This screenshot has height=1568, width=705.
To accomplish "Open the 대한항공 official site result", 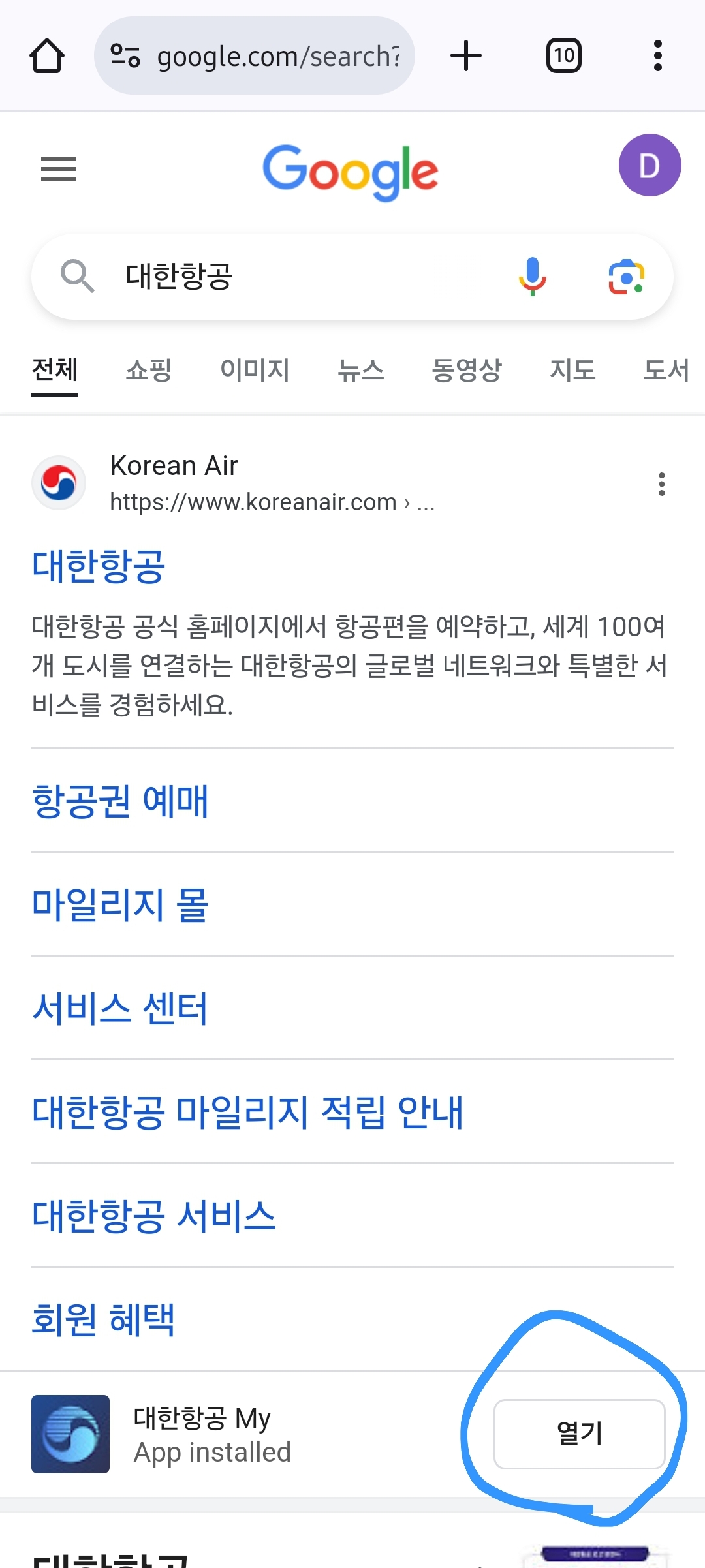I will coord(99,566).
